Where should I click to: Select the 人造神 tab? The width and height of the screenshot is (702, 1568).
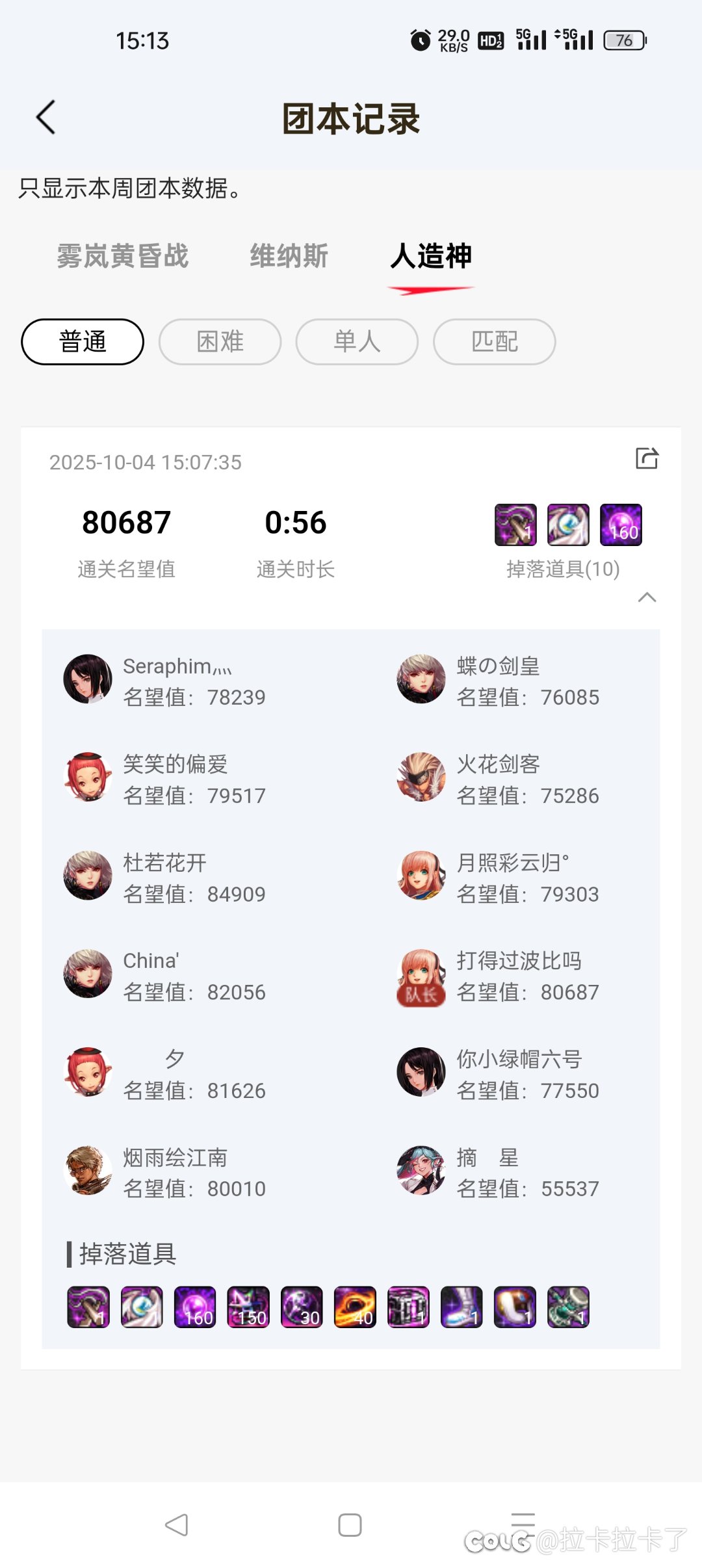pyautogui.click(x=431, y=256)
